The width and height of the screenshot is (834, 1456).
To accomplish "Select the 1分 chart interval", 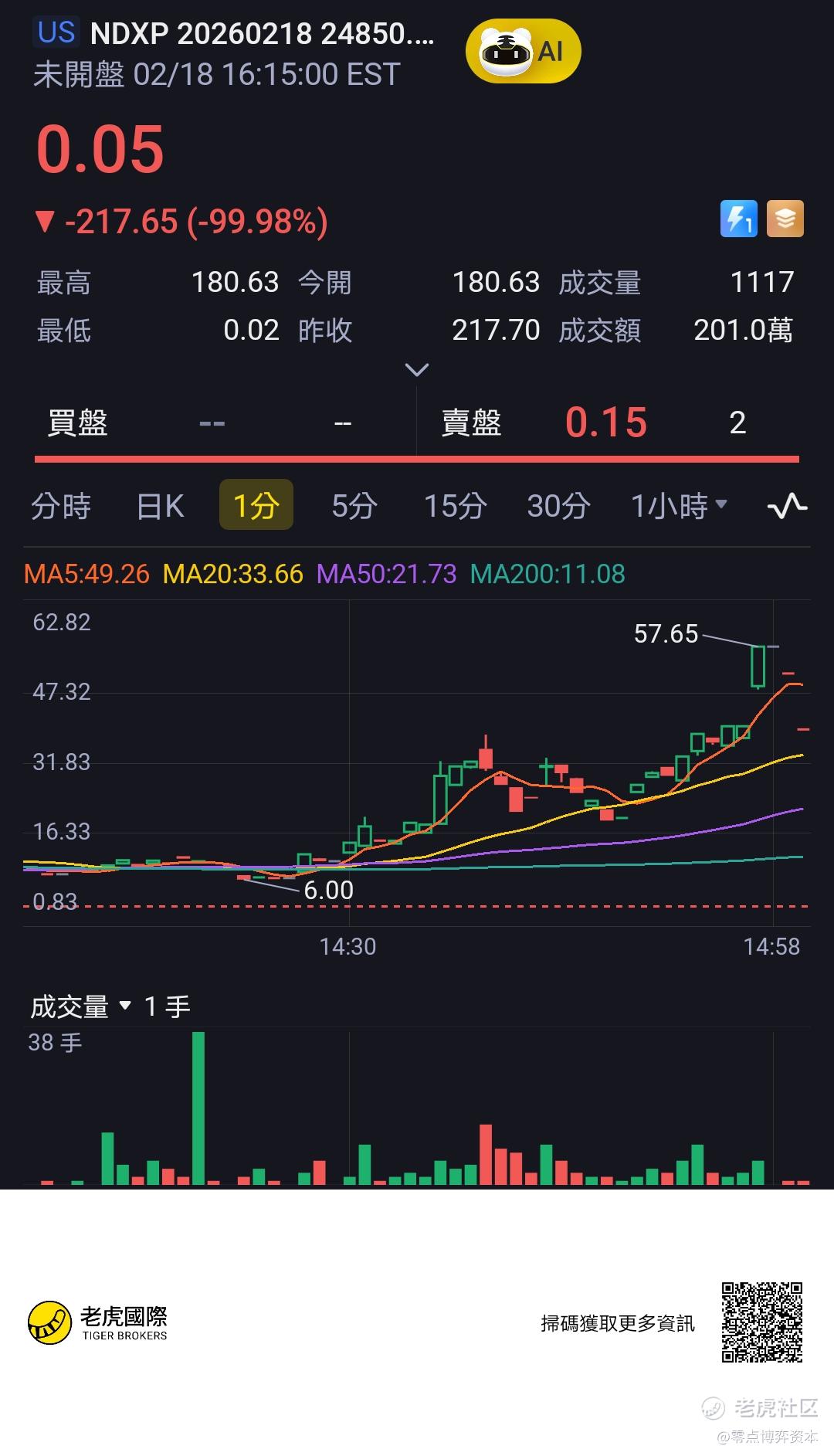I will 256,506.
